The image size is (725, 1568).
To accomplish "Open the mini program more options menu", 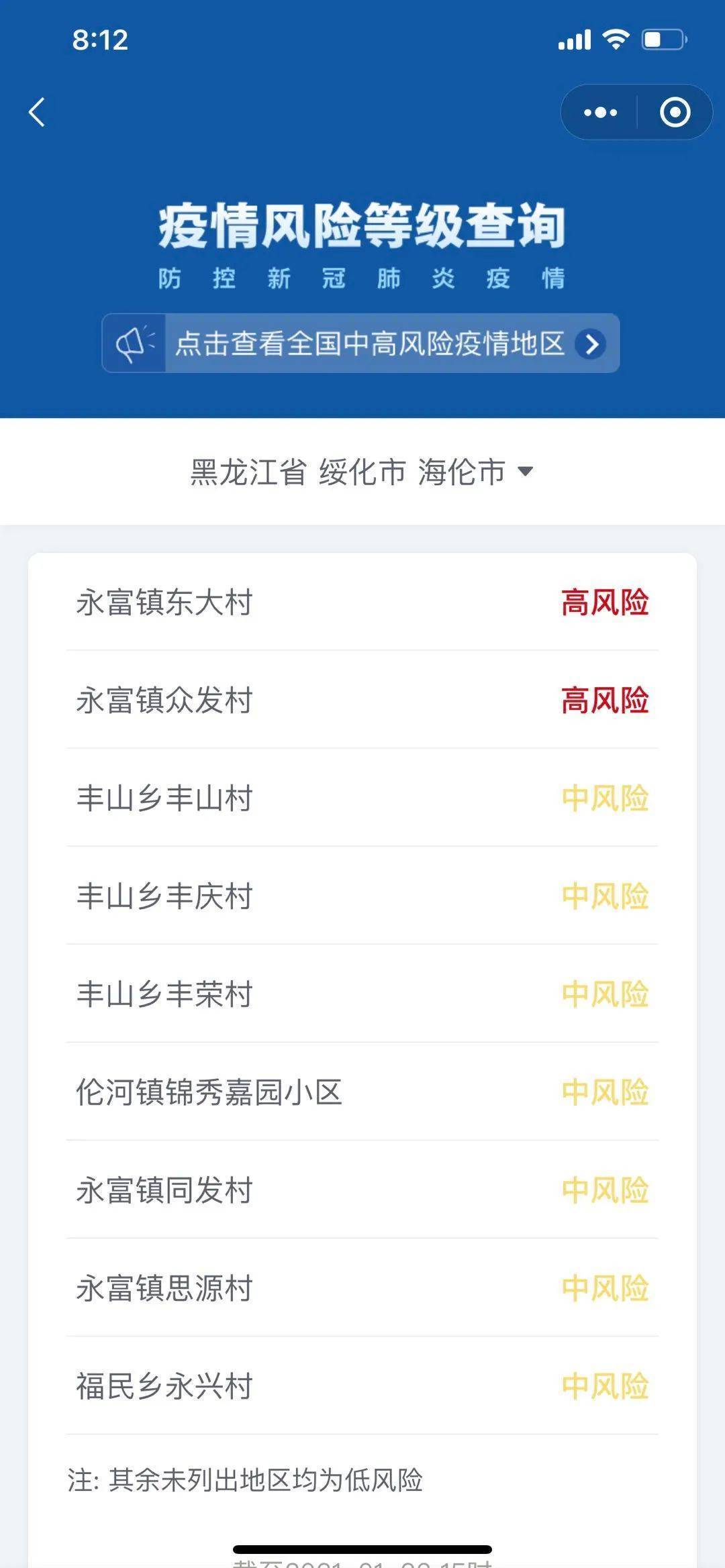I will pyautogui.click(x=599, y=112).
